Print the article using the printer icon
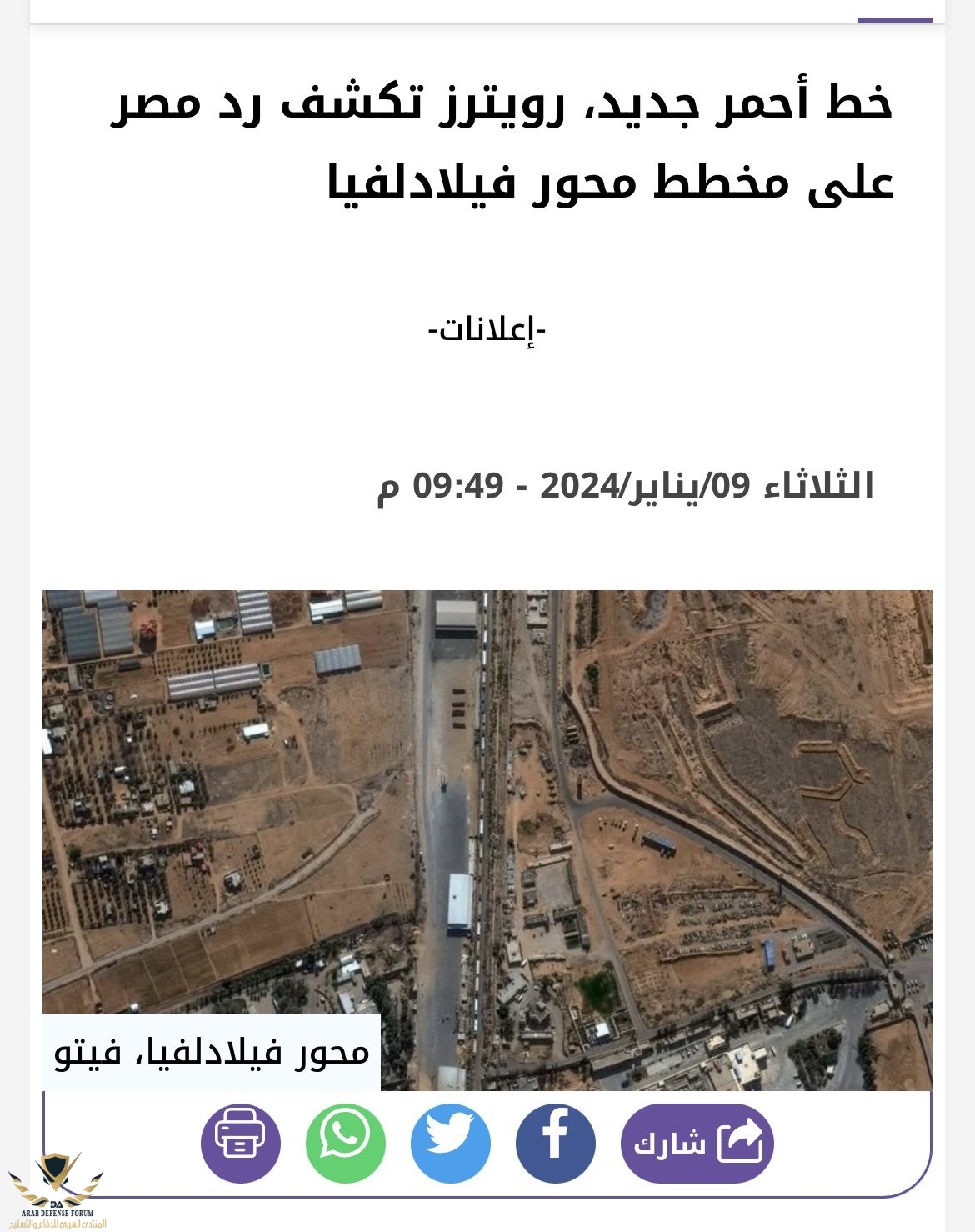The height and width of the screenshot is (1232, 975). pyautogui.click(x=240, y=1143)
